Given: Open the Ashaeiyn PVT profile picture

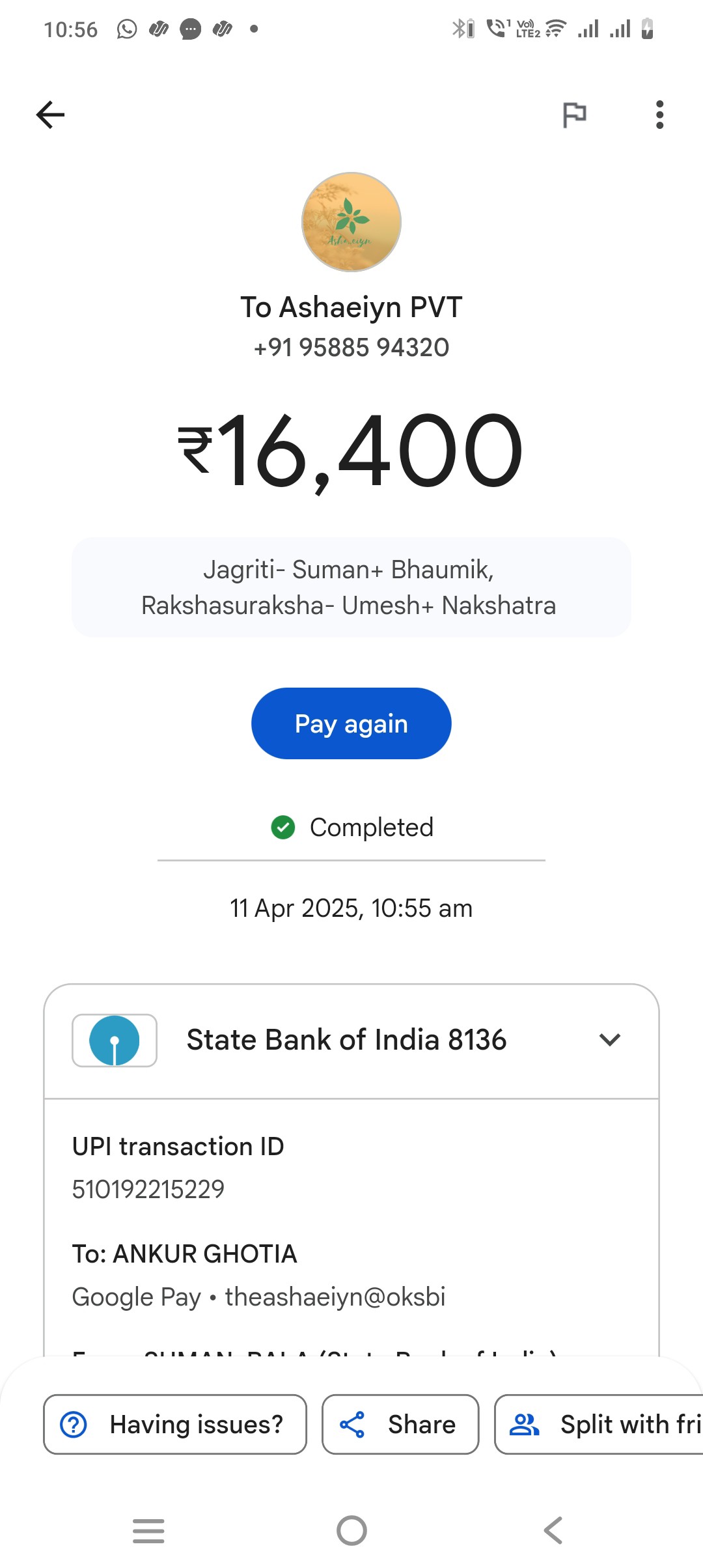Looking at the screenshot, I should [x=351, y=222].
